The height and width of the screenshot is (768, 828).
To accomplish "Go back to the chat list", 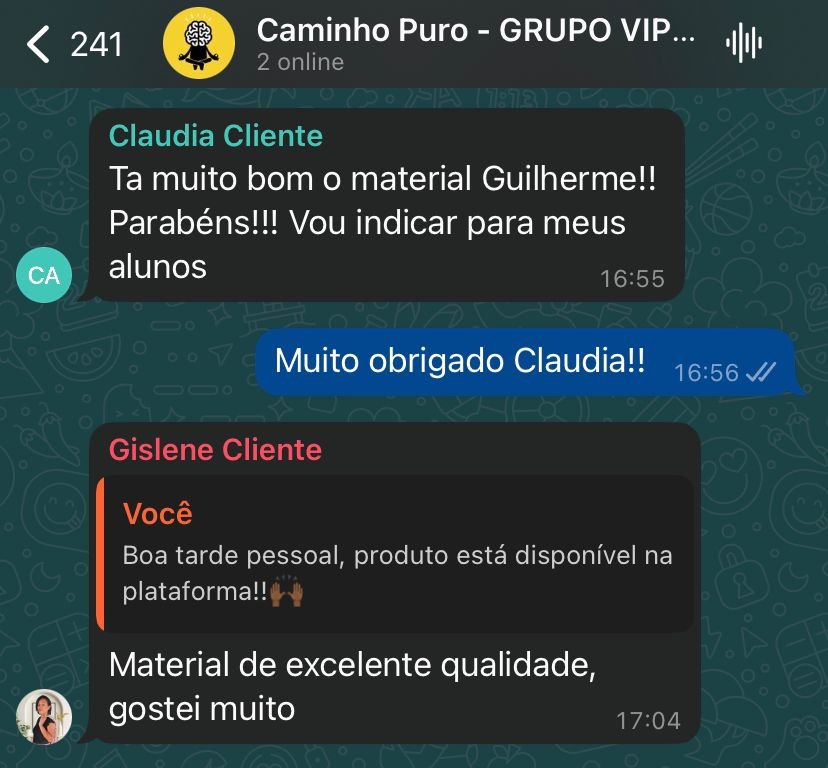I will pos(40,44).
